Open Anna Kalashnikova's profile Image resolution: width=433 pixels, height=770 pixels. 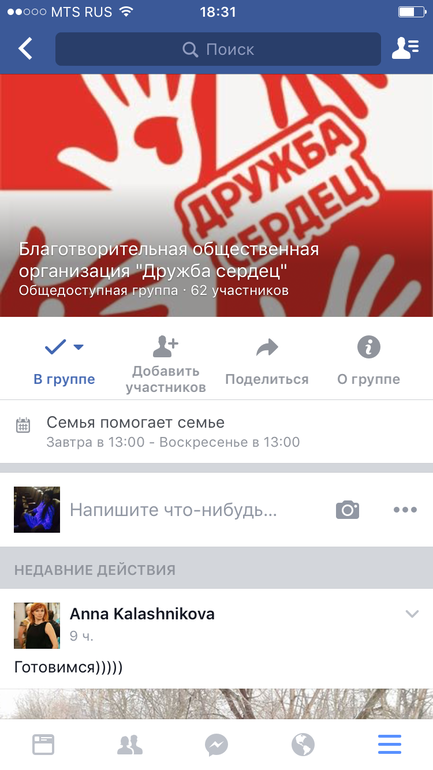point(142,613)
